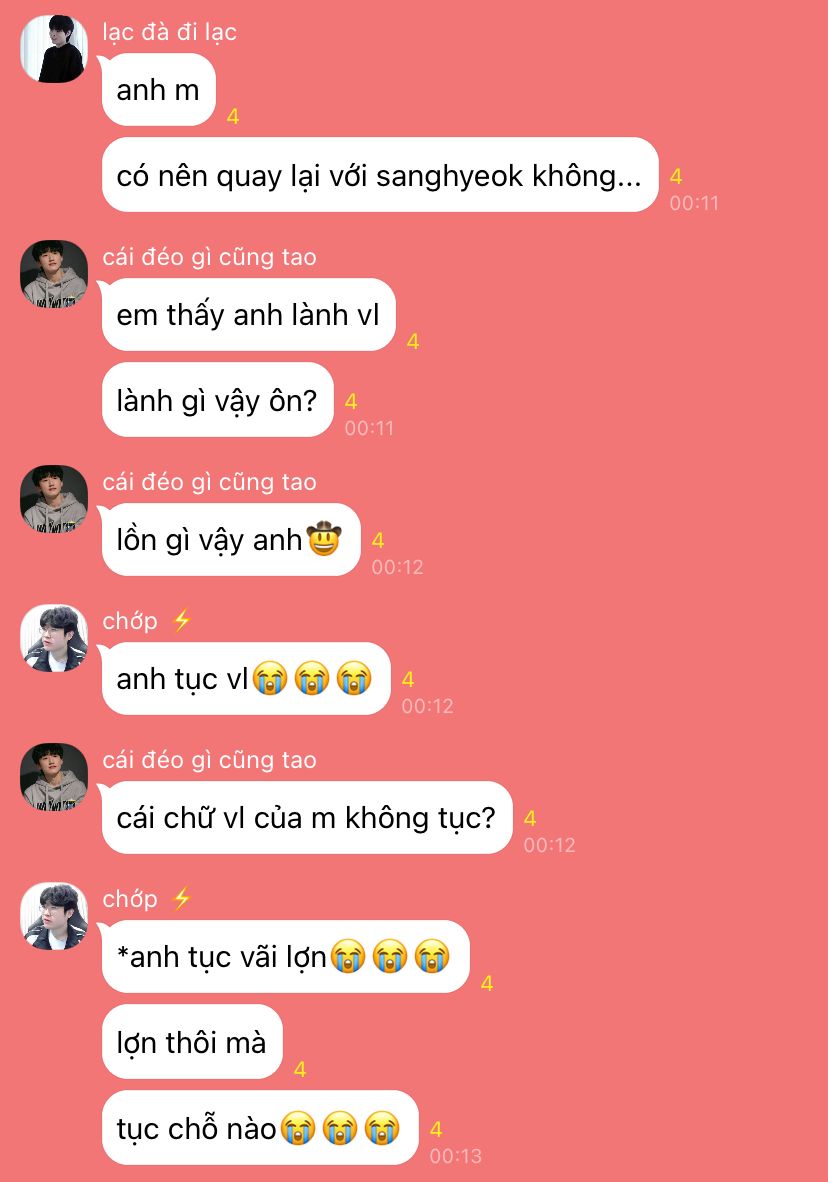Open the avatar beside "cái chữ vl của m không tục?"
This screenshot has height=1182, width=828.
point(54,777)
